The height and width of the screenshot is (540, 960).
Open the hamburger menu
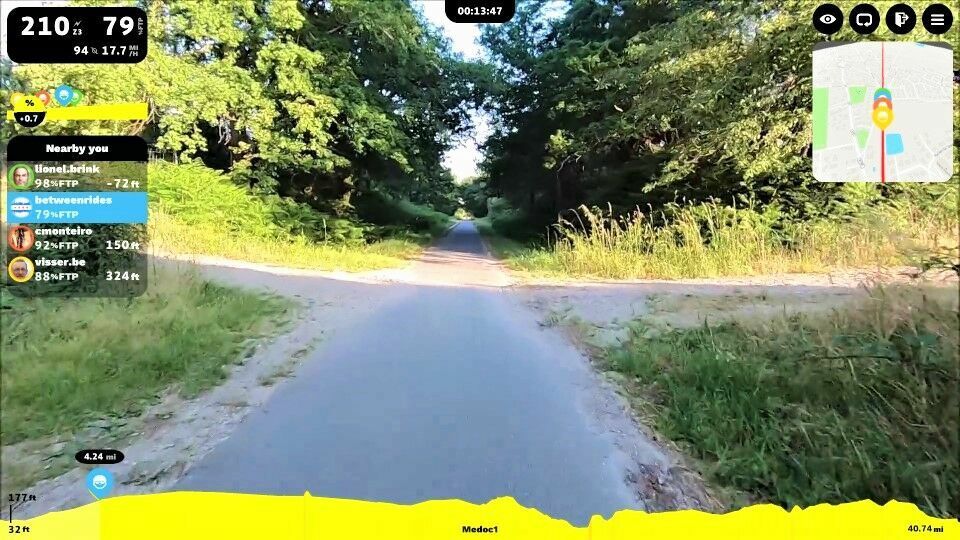pos(937,19)
